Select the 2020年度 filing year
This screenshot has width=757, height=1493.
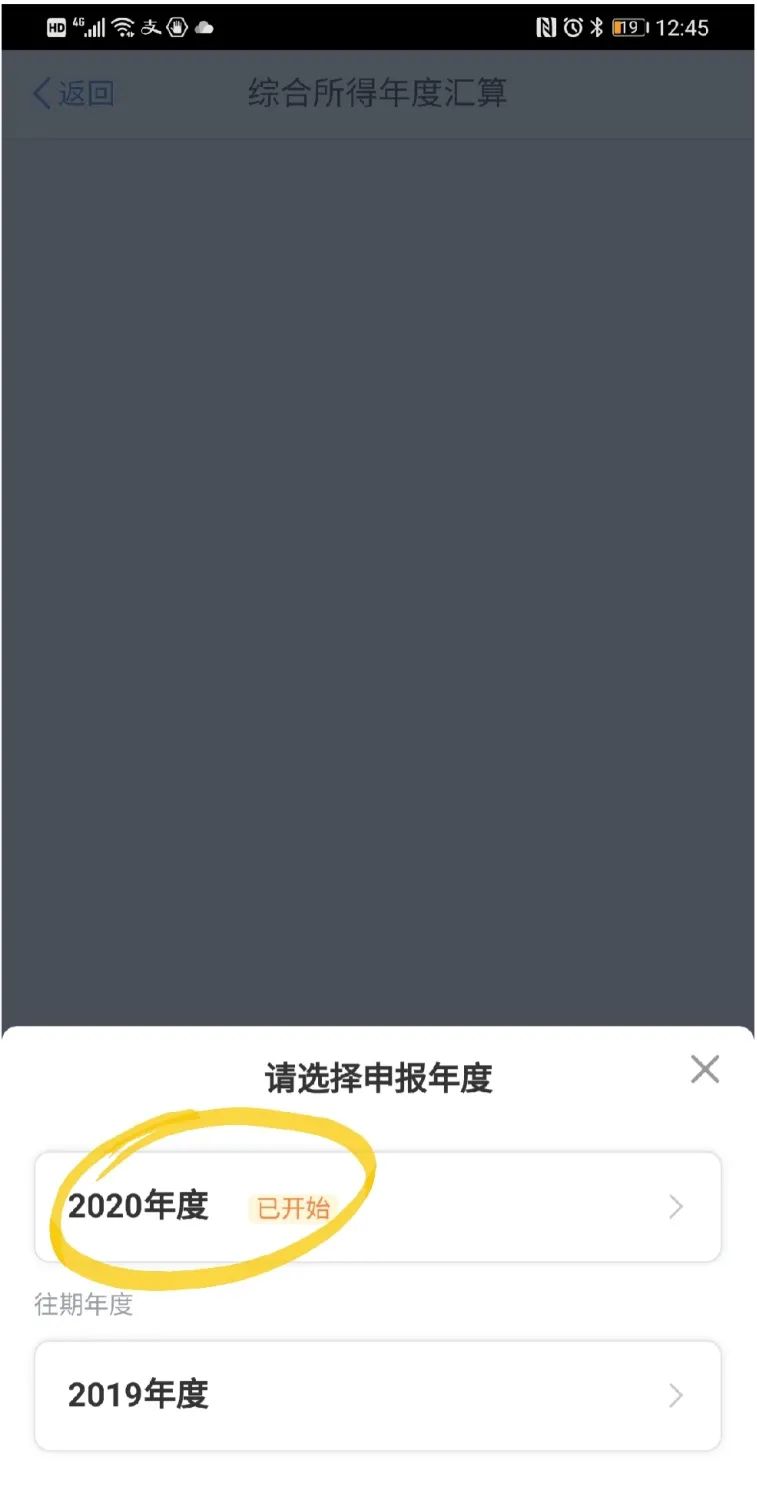[x=377, y=1206]
